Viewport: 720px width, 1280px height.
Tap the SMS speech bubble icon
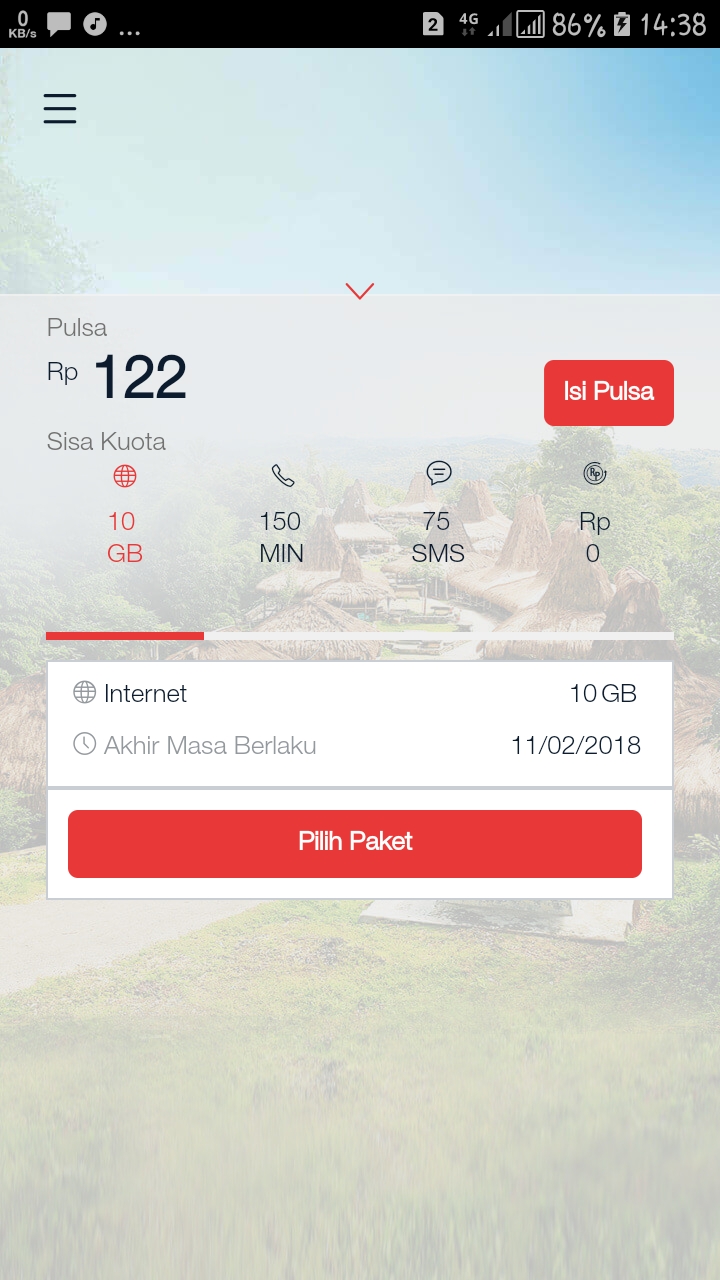point(437,474)
